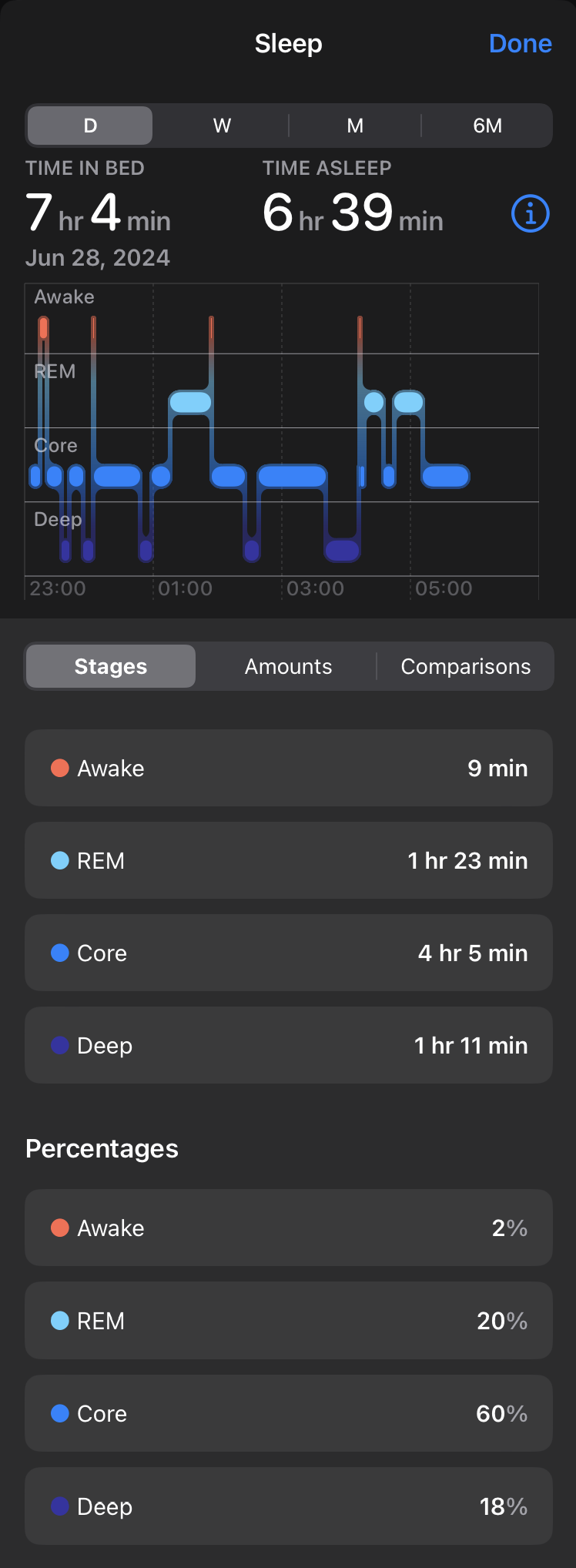Image resolution: width=576 pixels, height=1568 pixels.
Task: Select the Amounts tab
Action: pyautogui.click(x=287, y=666)
